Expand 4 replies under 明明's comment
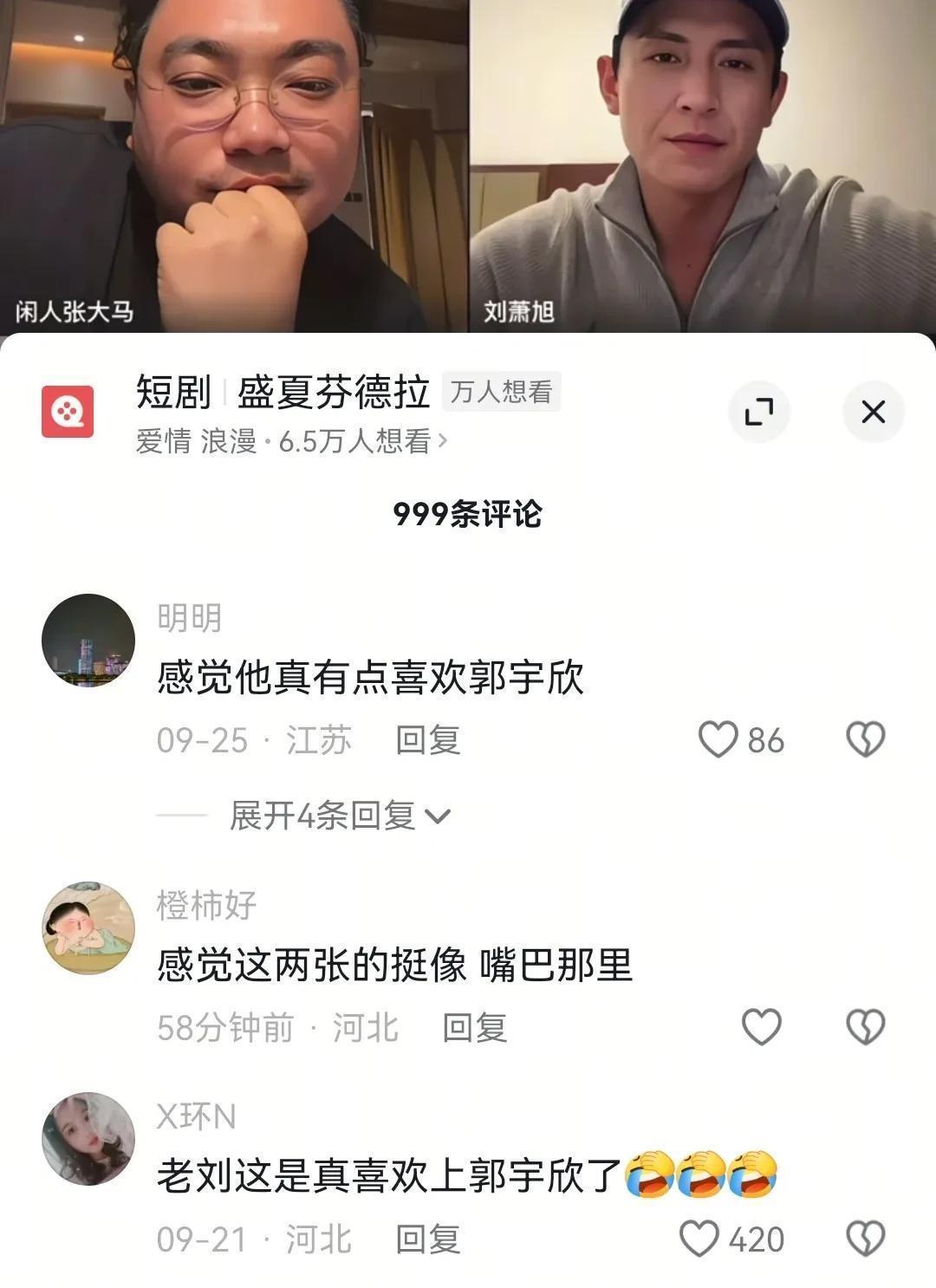Image resolution: width=936 pixels, height=1288 pixels. coord(340,816)
